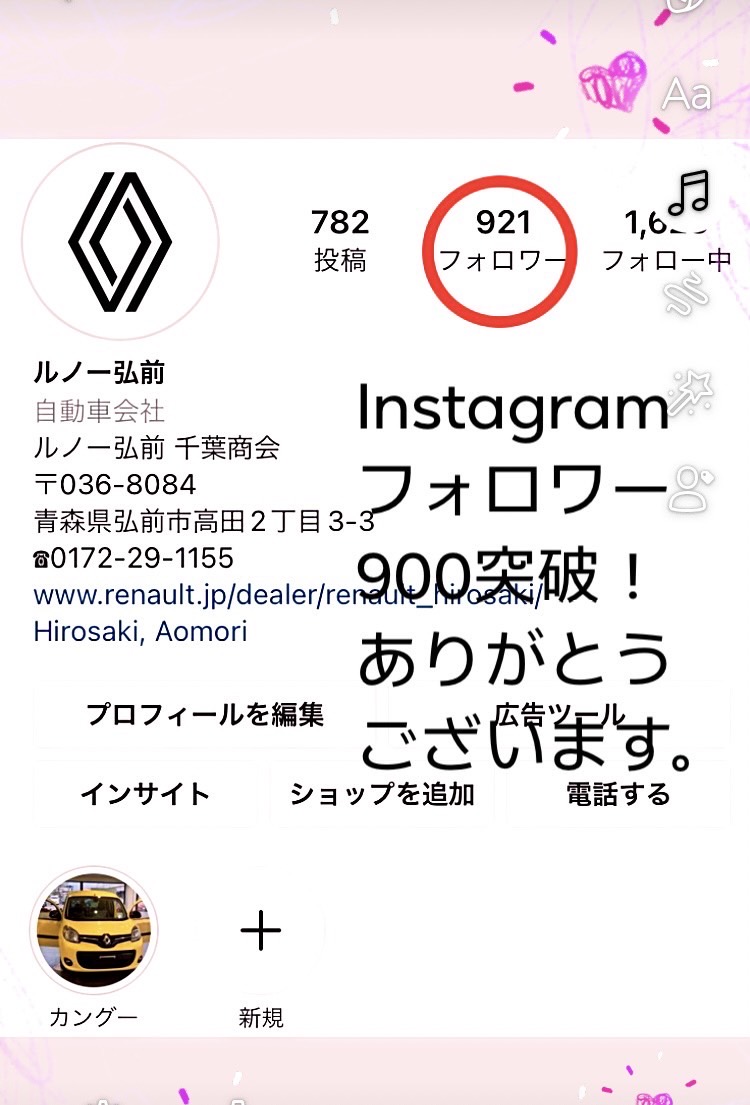
Task: Add music with the note icon
Action: tap(688, 193)
